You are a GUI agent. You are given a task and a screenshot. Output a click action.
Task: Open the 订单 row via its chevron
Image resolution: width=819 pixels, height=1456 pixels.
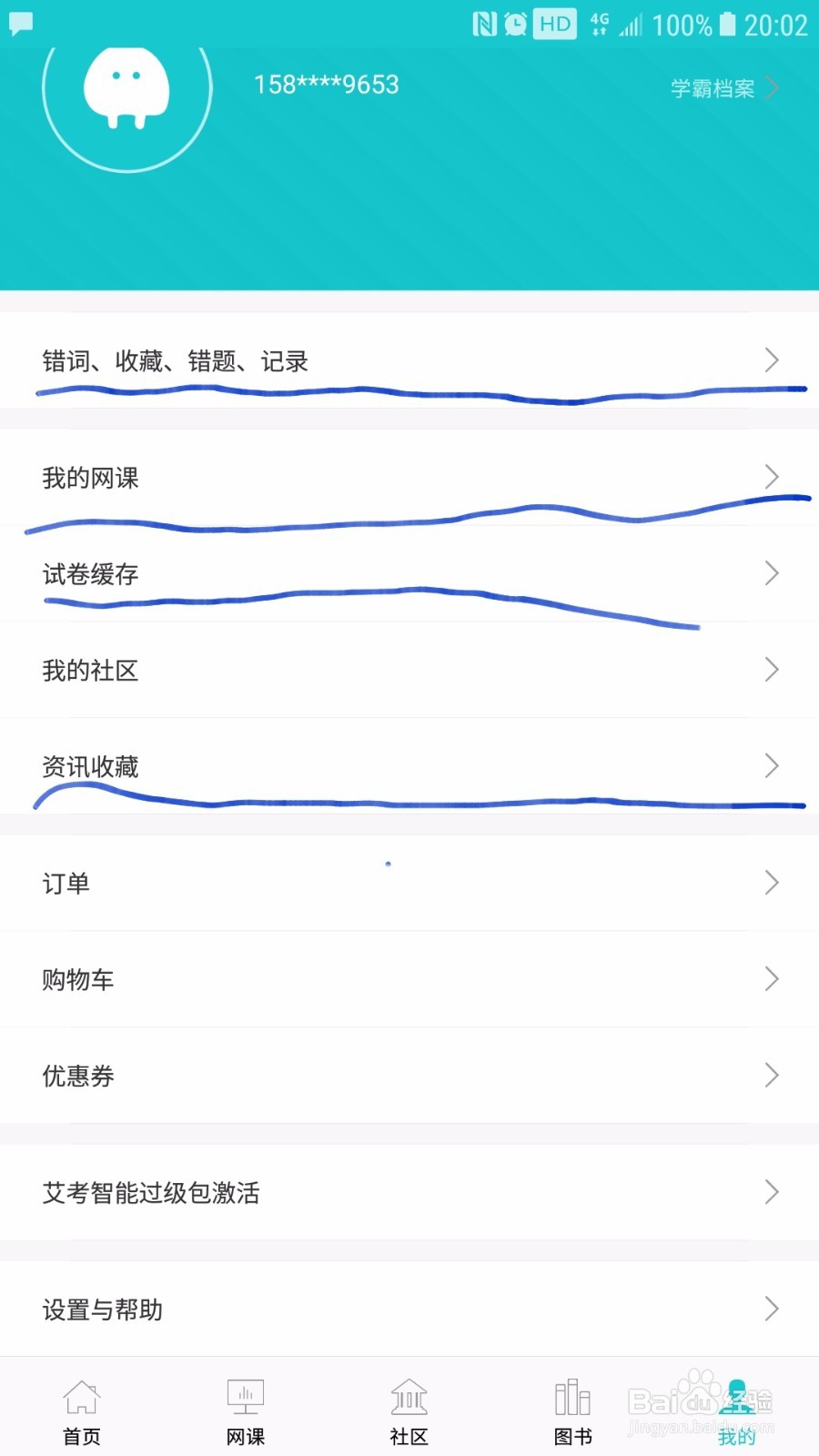[772, 882]
